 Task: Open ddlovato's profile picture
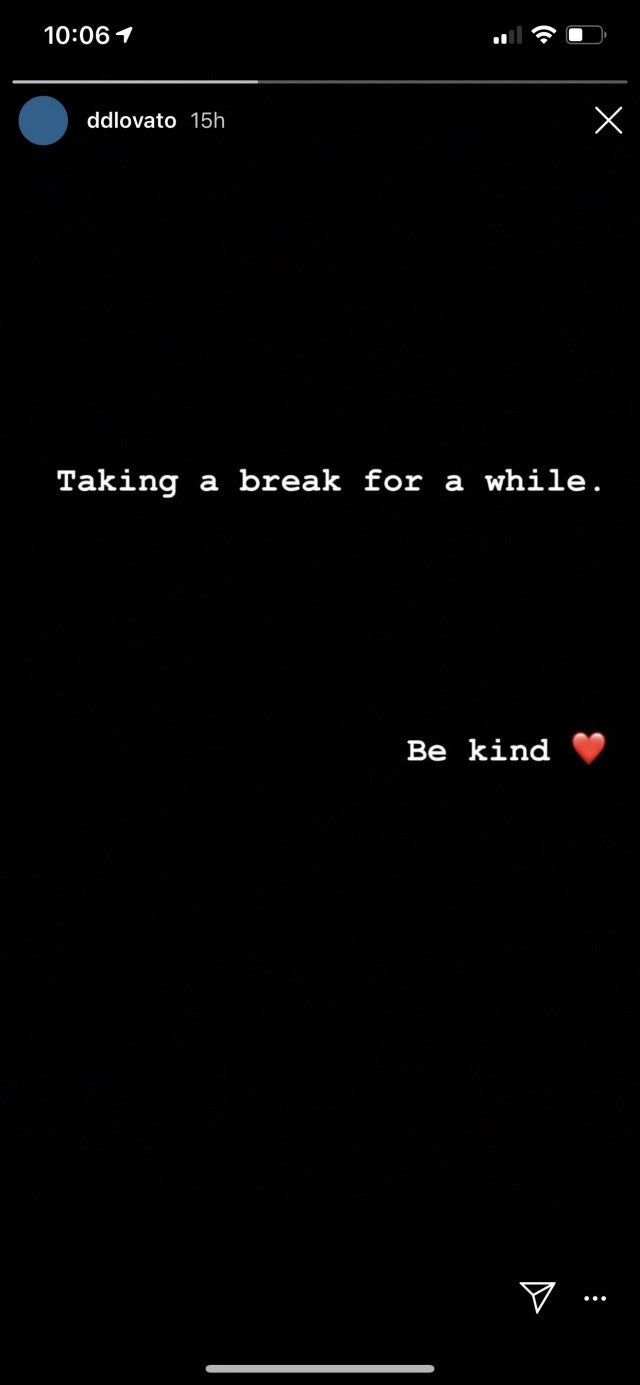[43, 121]
